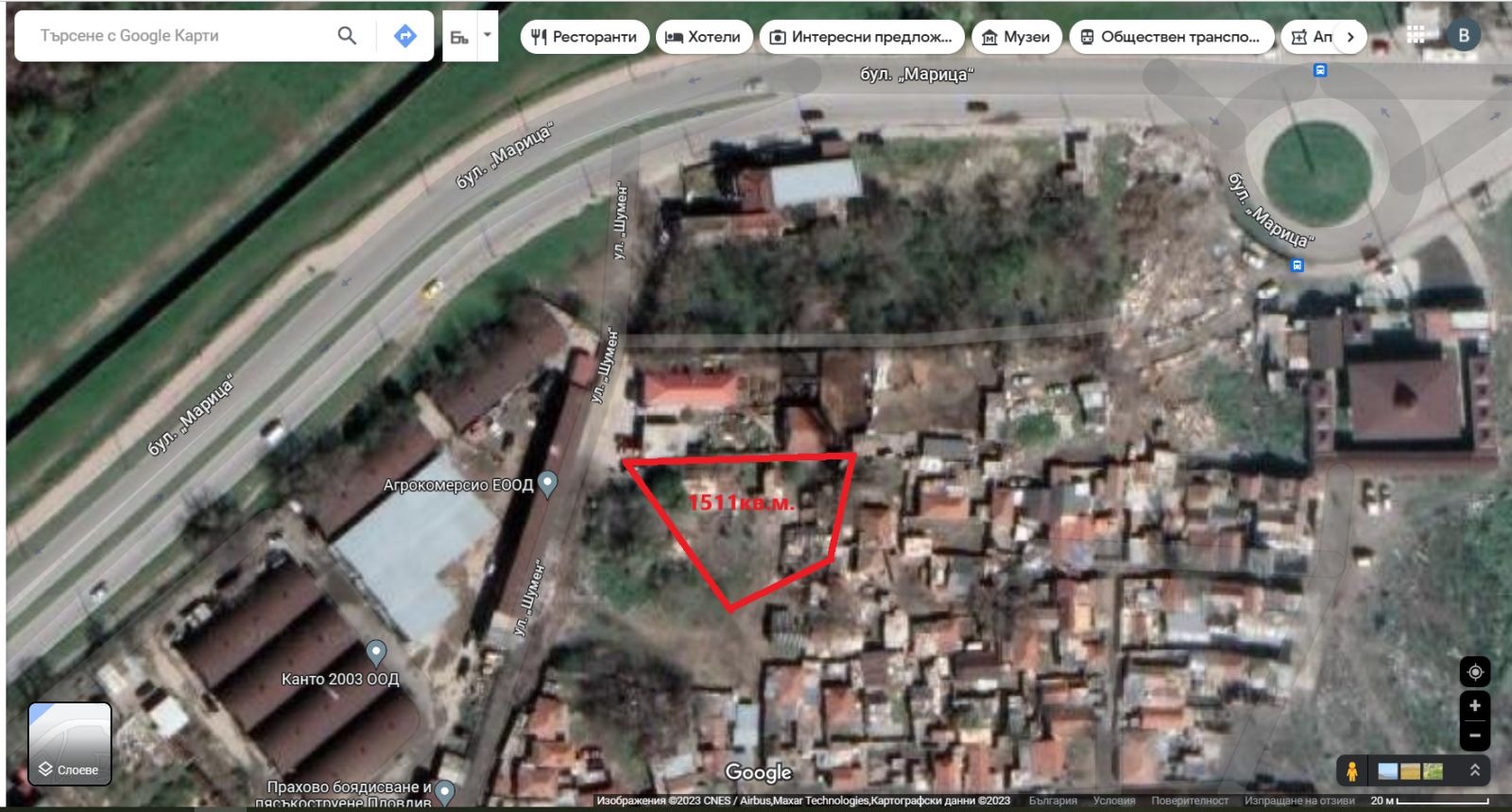Screen dimensions: 1512x812
Task: Open the Канто 2003 ООД place pin
Action: [x=376, y=651]
